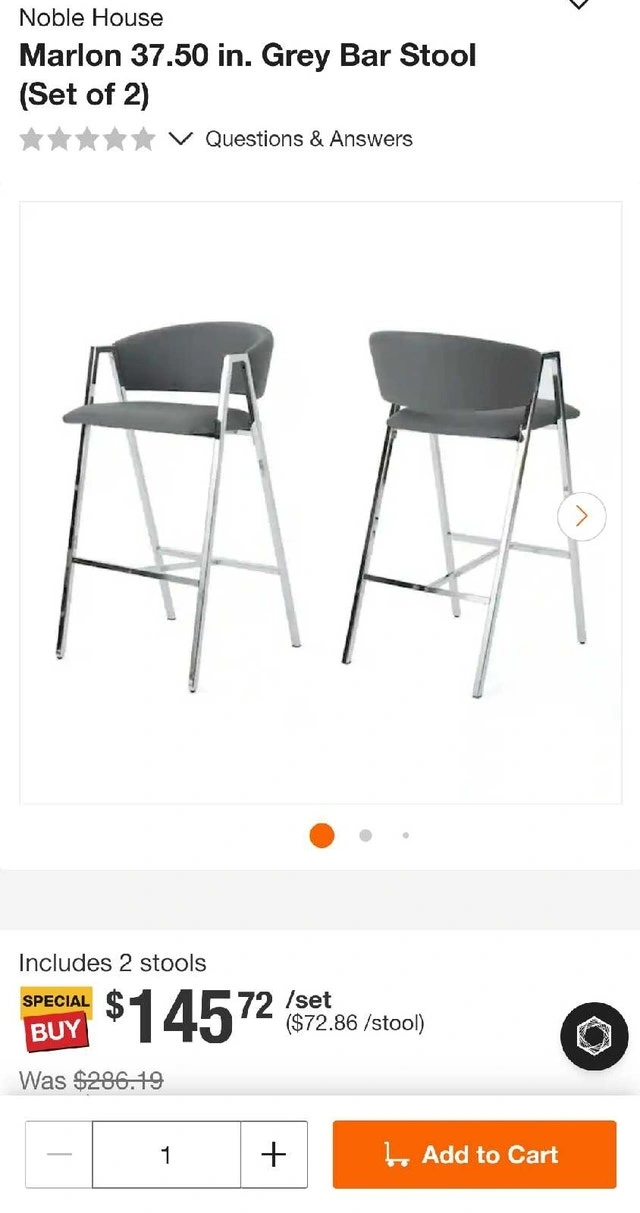Show the next product image arrow

pos(581,516)
